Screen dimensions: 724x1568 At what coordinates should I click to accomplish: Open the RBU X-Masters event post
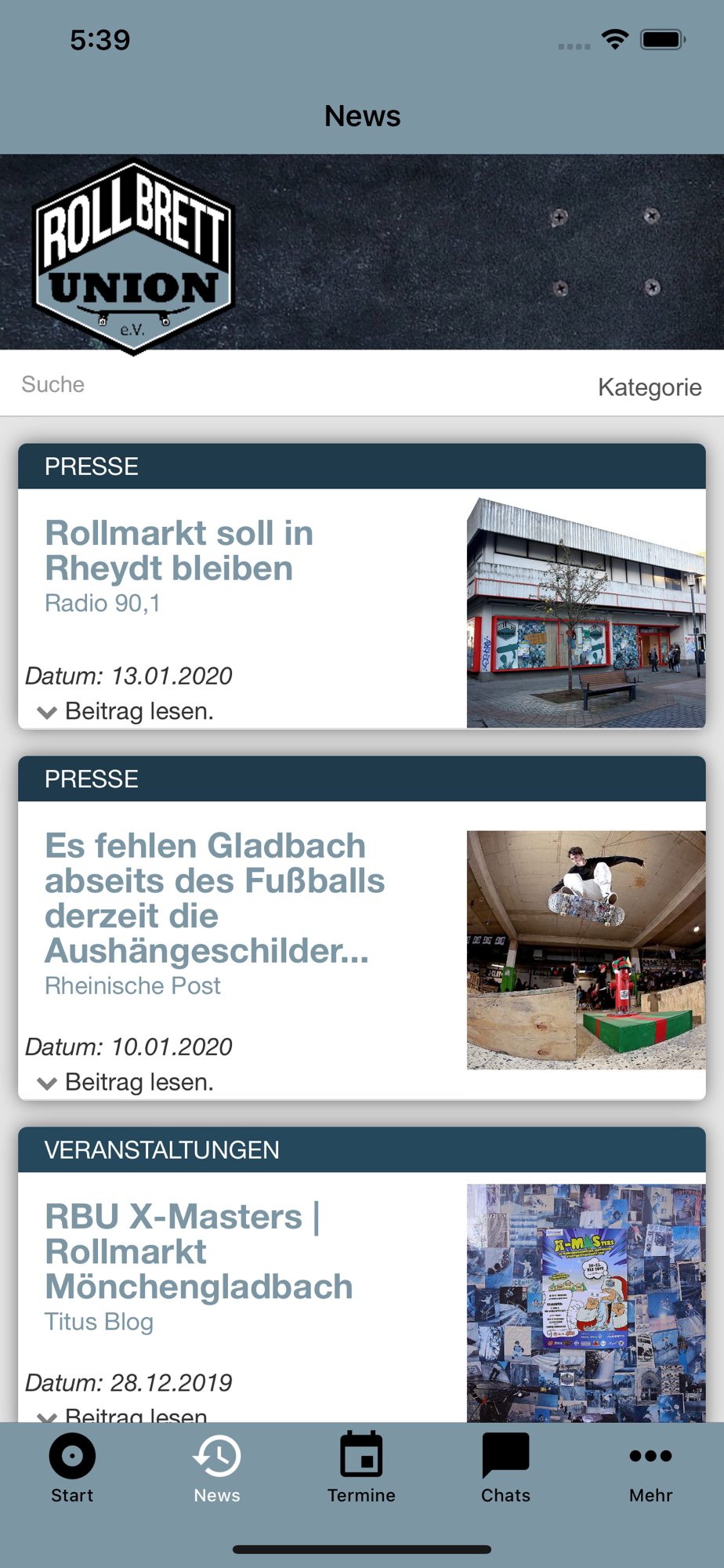click(x=199, y=1251)
